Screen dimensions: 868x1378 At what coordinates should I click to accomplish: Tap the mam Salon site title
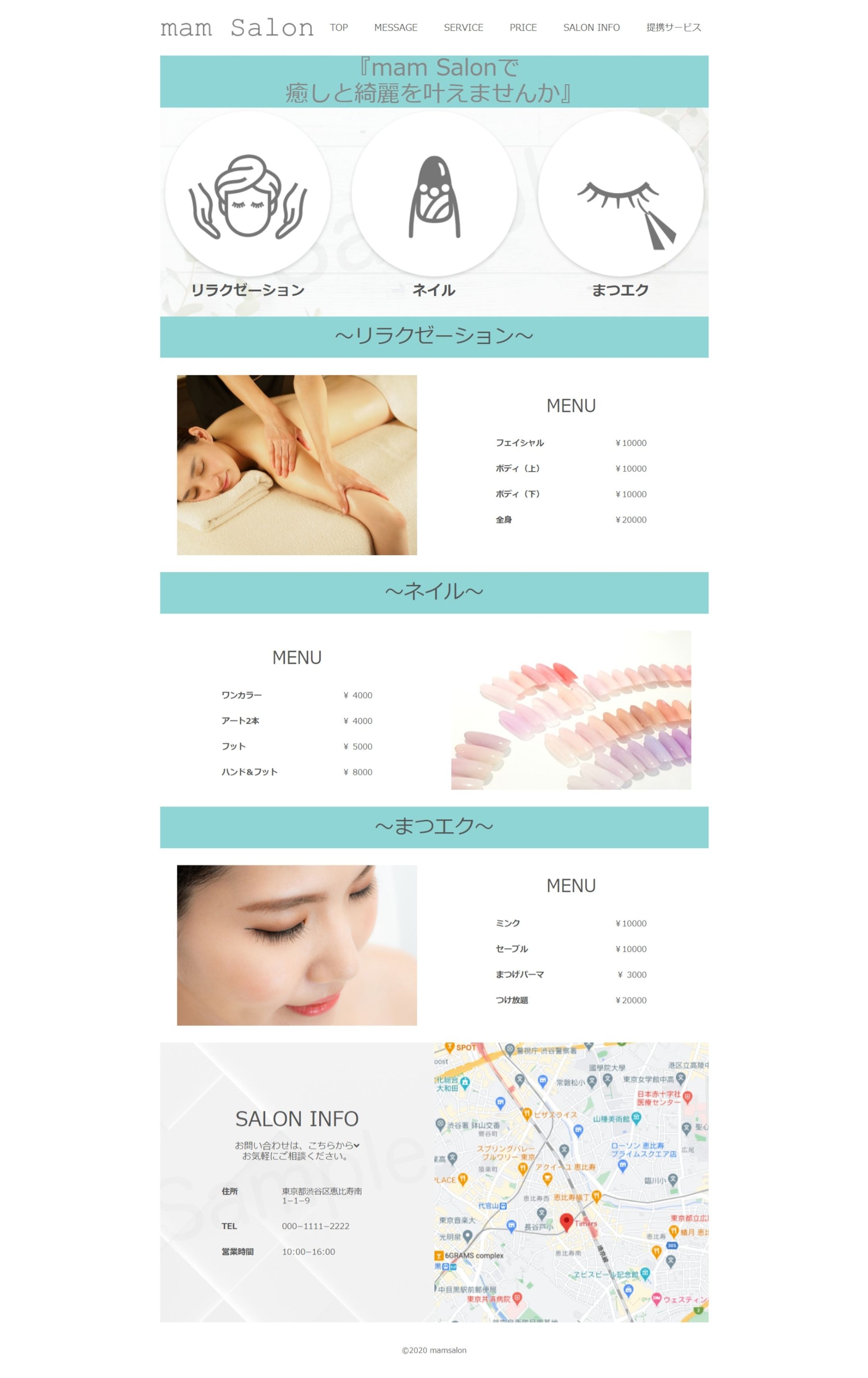237,28
